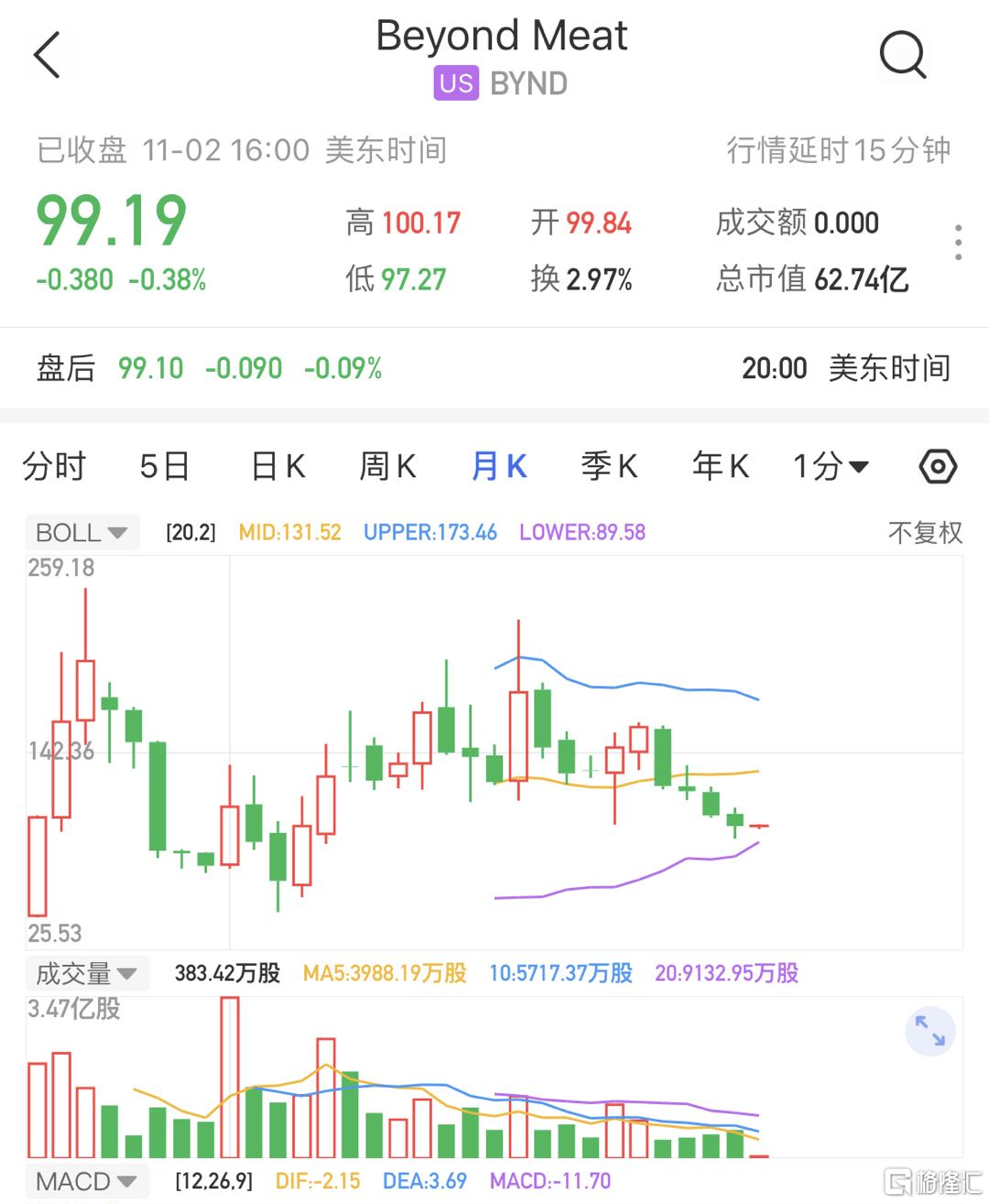
Task: Open the MACD indicator dropdown
Action: [x=85, y=1181]
